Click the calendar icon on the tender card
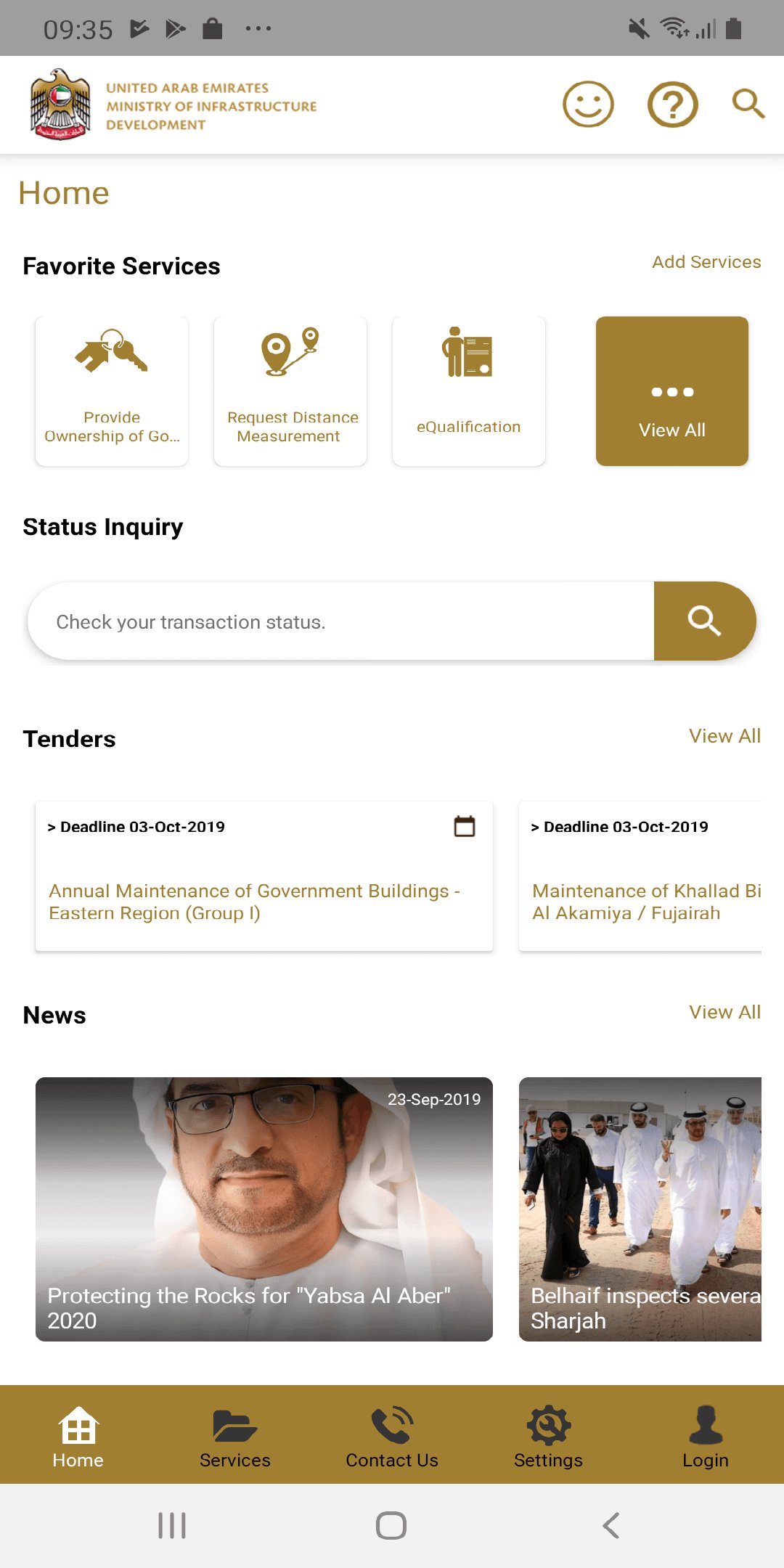Image resolution: width=784 pixels, height=1568 pixels. click(465, 826)
